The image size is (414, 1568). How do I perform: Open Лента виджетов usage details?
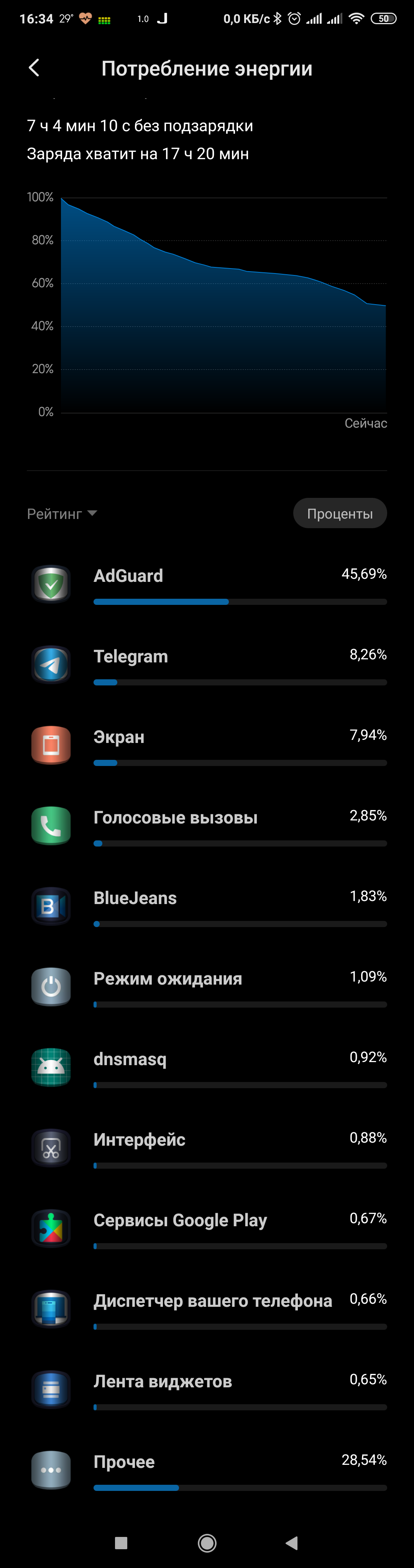point(207,1390)
